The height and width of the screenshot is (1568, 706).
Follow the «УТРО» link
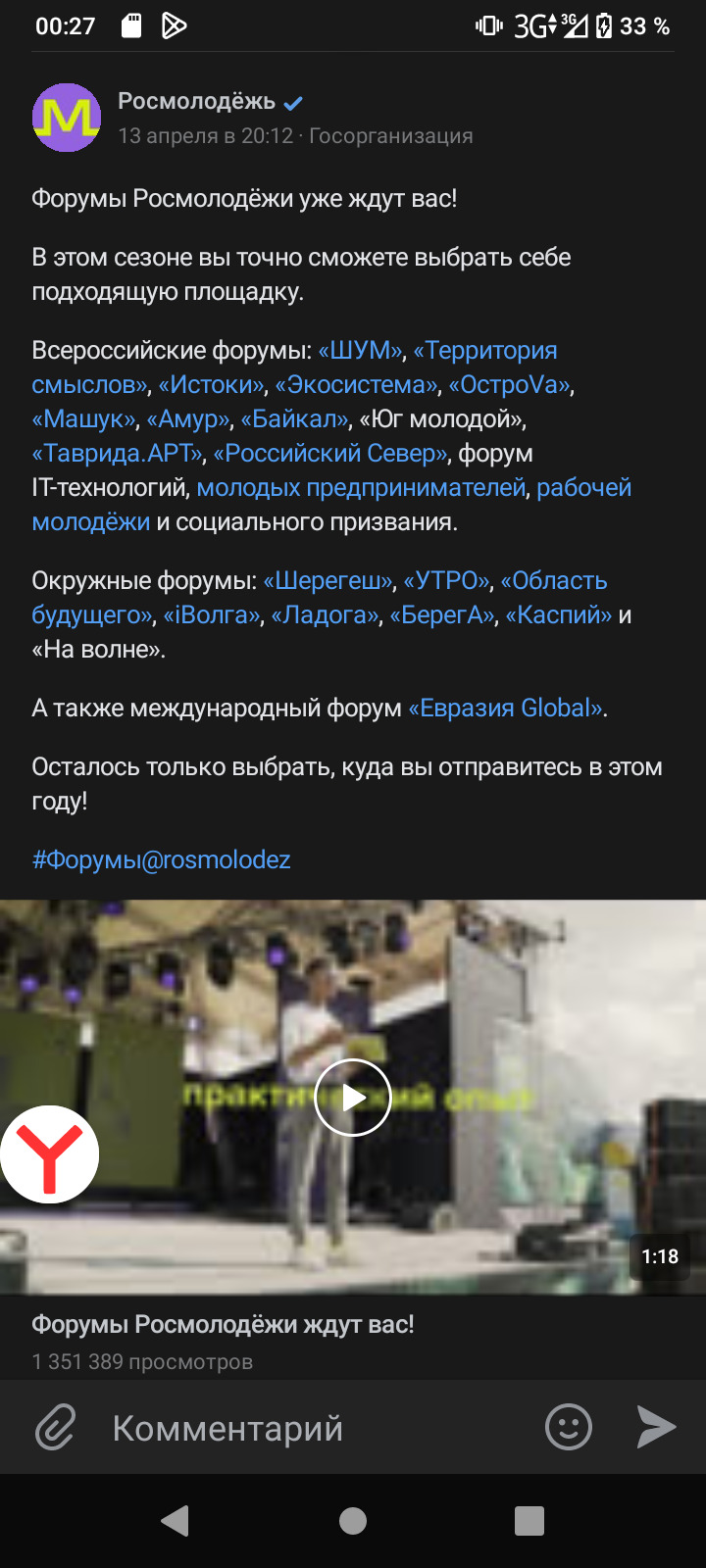[x=446, y=581]
